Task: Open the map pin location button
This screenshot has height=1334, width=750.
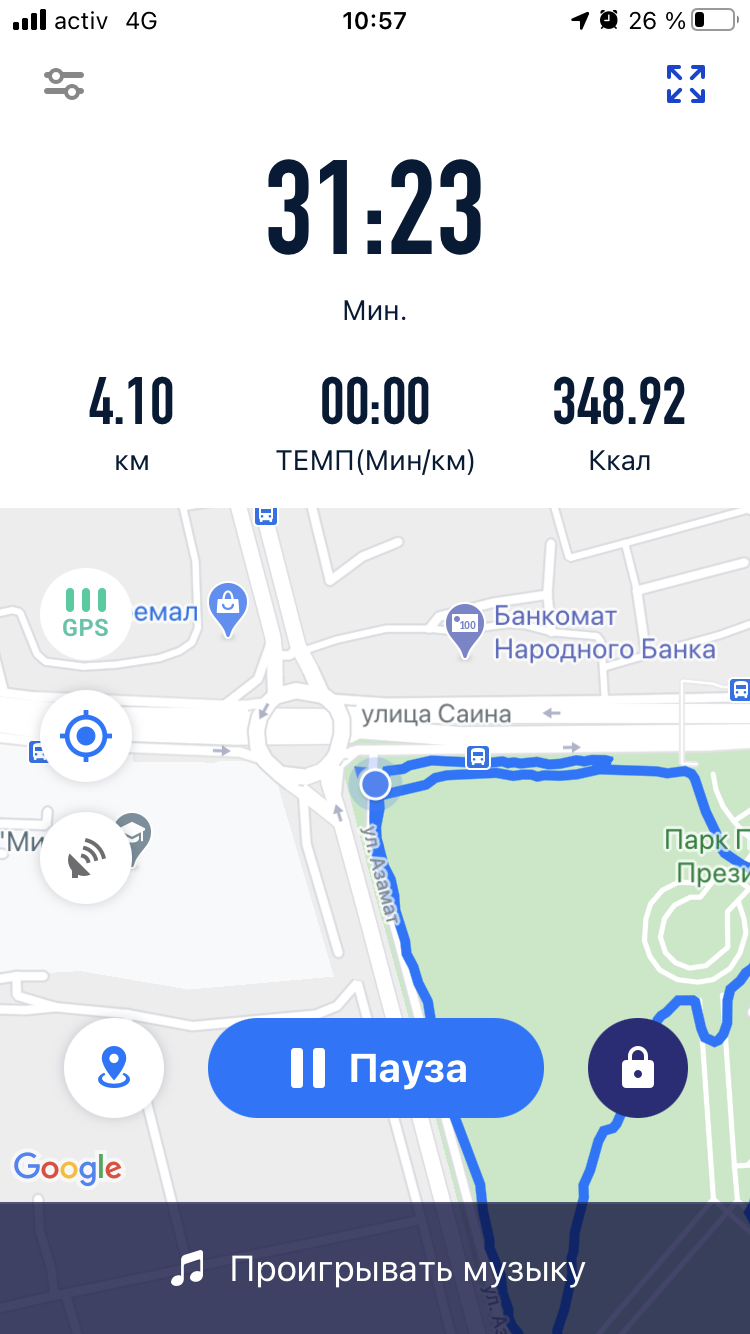Action: (113, 1068)
